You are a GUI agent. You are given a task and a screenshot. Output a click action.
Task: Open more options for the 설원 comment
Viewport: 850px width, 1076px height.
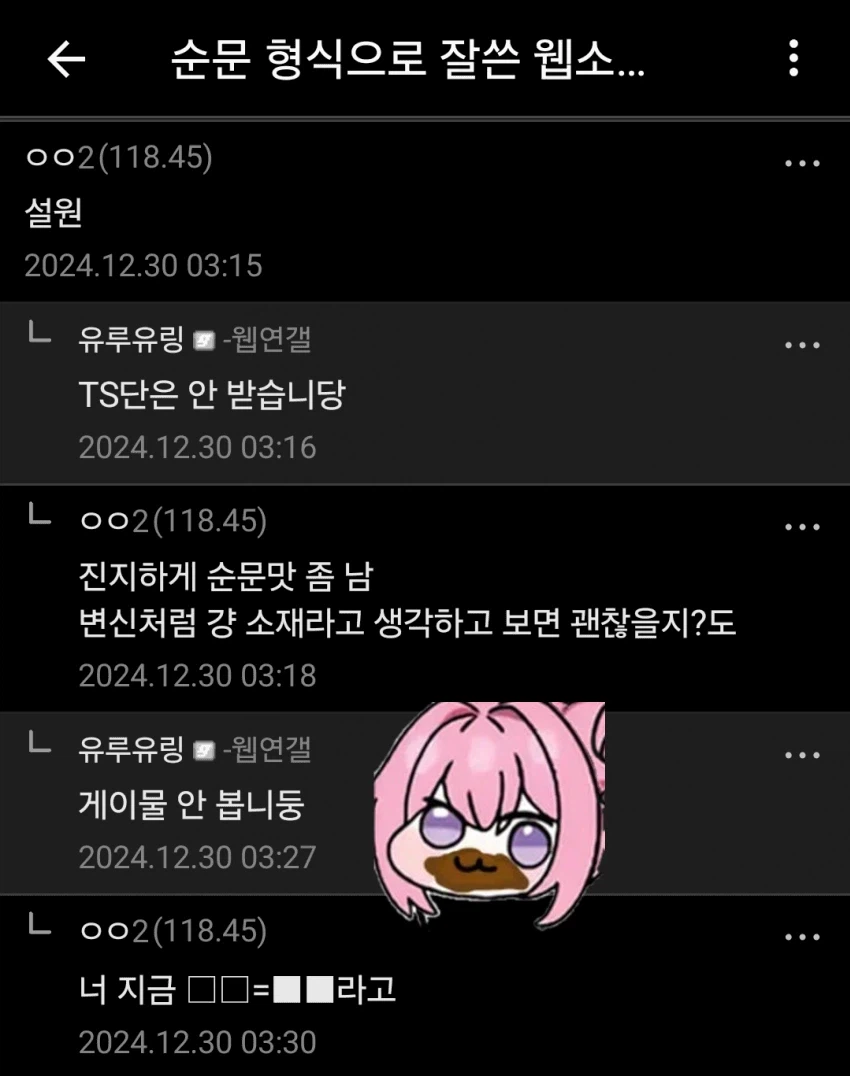pos(802,164)
